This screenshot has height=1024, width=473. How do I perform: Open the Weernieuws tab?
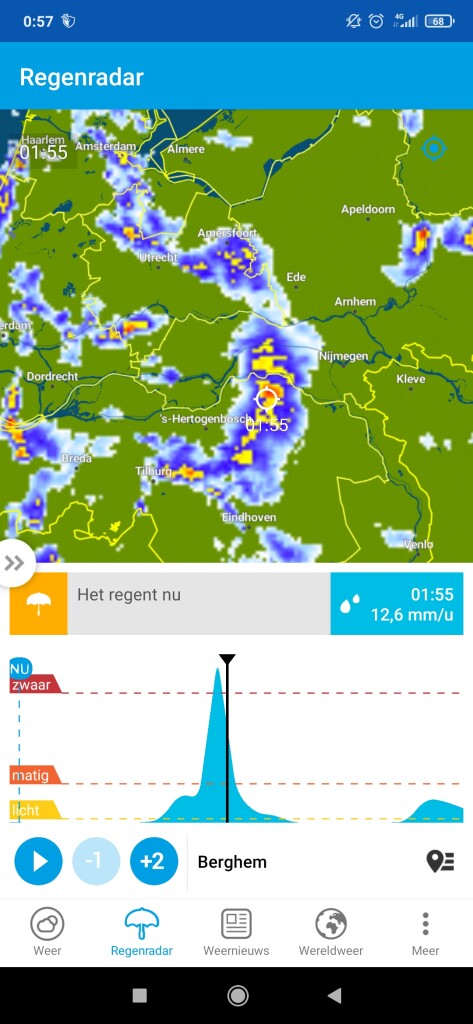click(x=236, y=933)
